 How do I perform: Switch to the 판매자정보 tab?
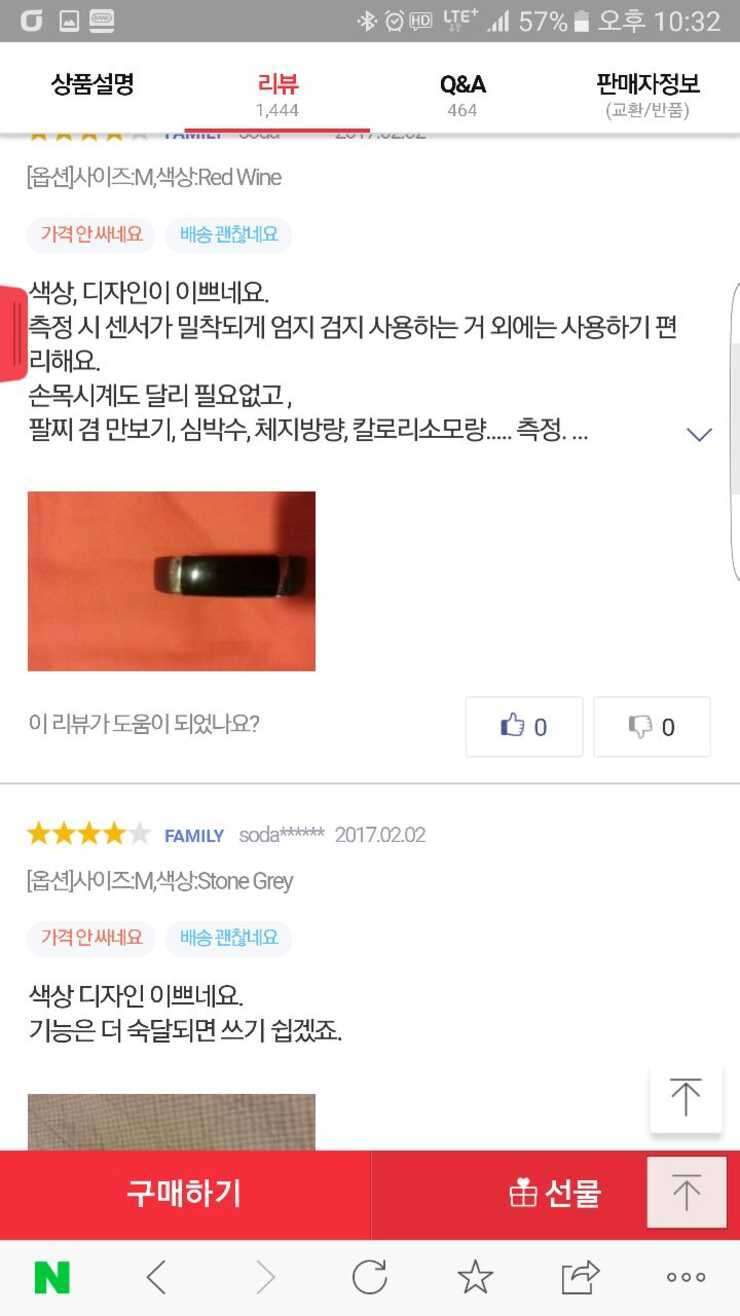click(x=647, y=95)
